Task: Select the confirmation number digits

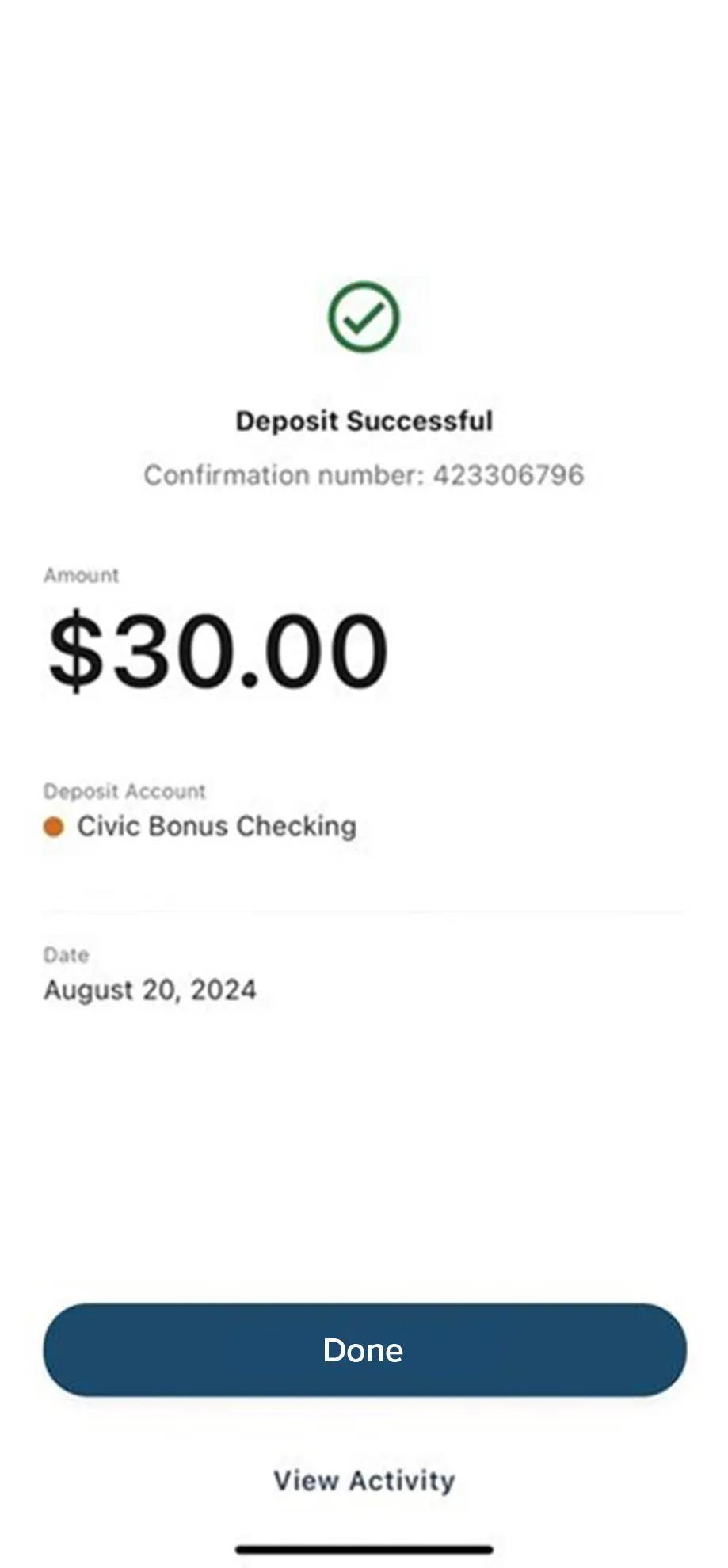Action: click(x=509, y=475)
